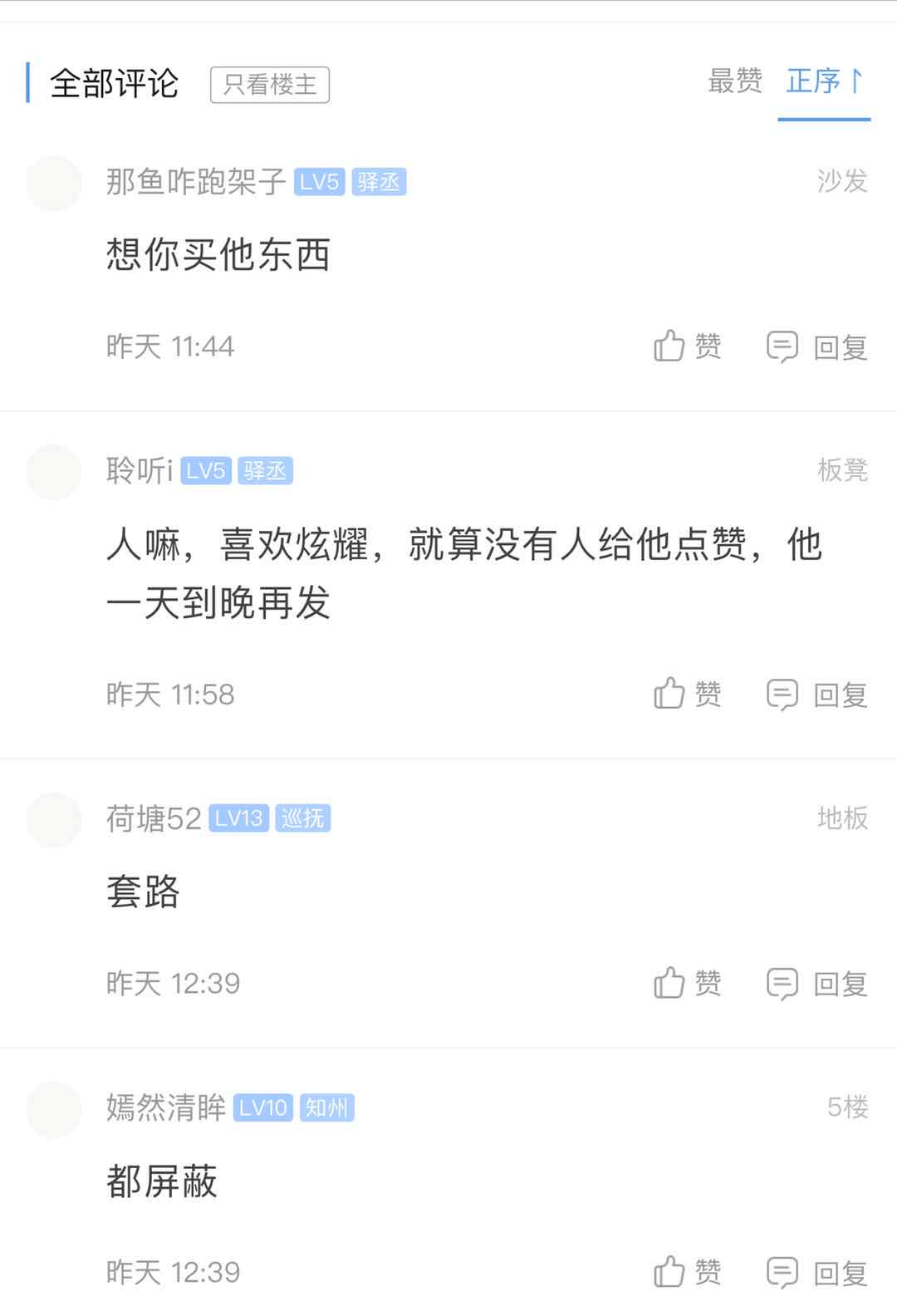Open 那鱼咋跑架子's profile avatar
Image resolution: width=897 pixels, height=1316 pixels.
coord(54,183)
